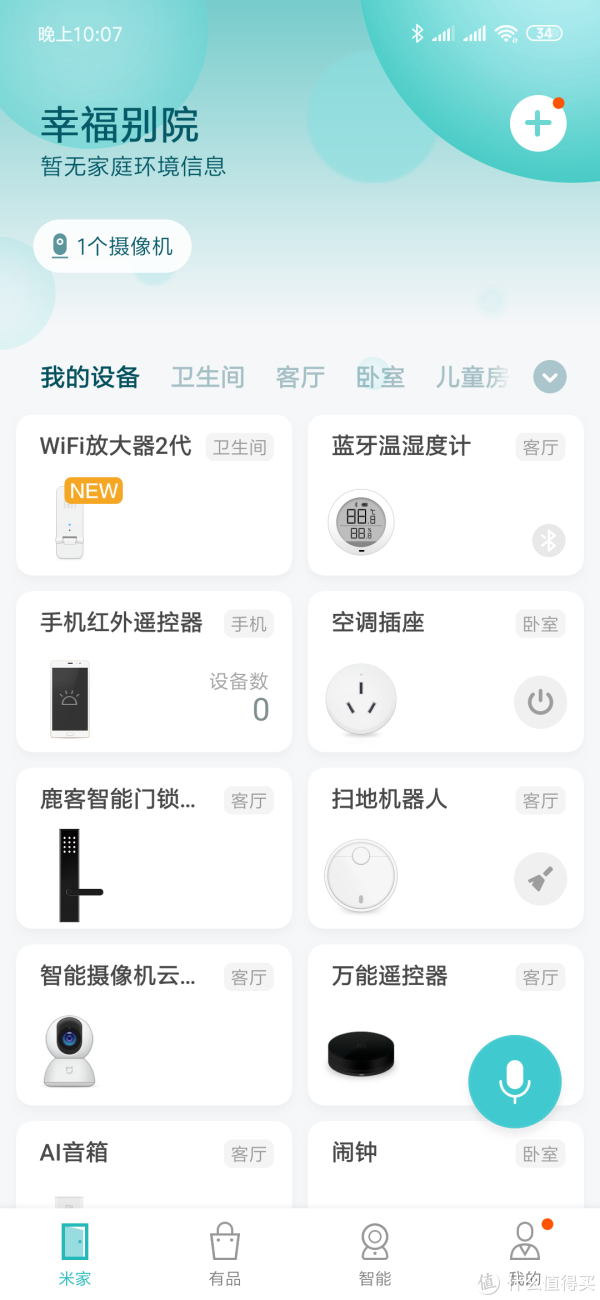Screen dimensions: 600x1300
Task: Switch to the 卧室 room tab
Action: pos(380,377)
